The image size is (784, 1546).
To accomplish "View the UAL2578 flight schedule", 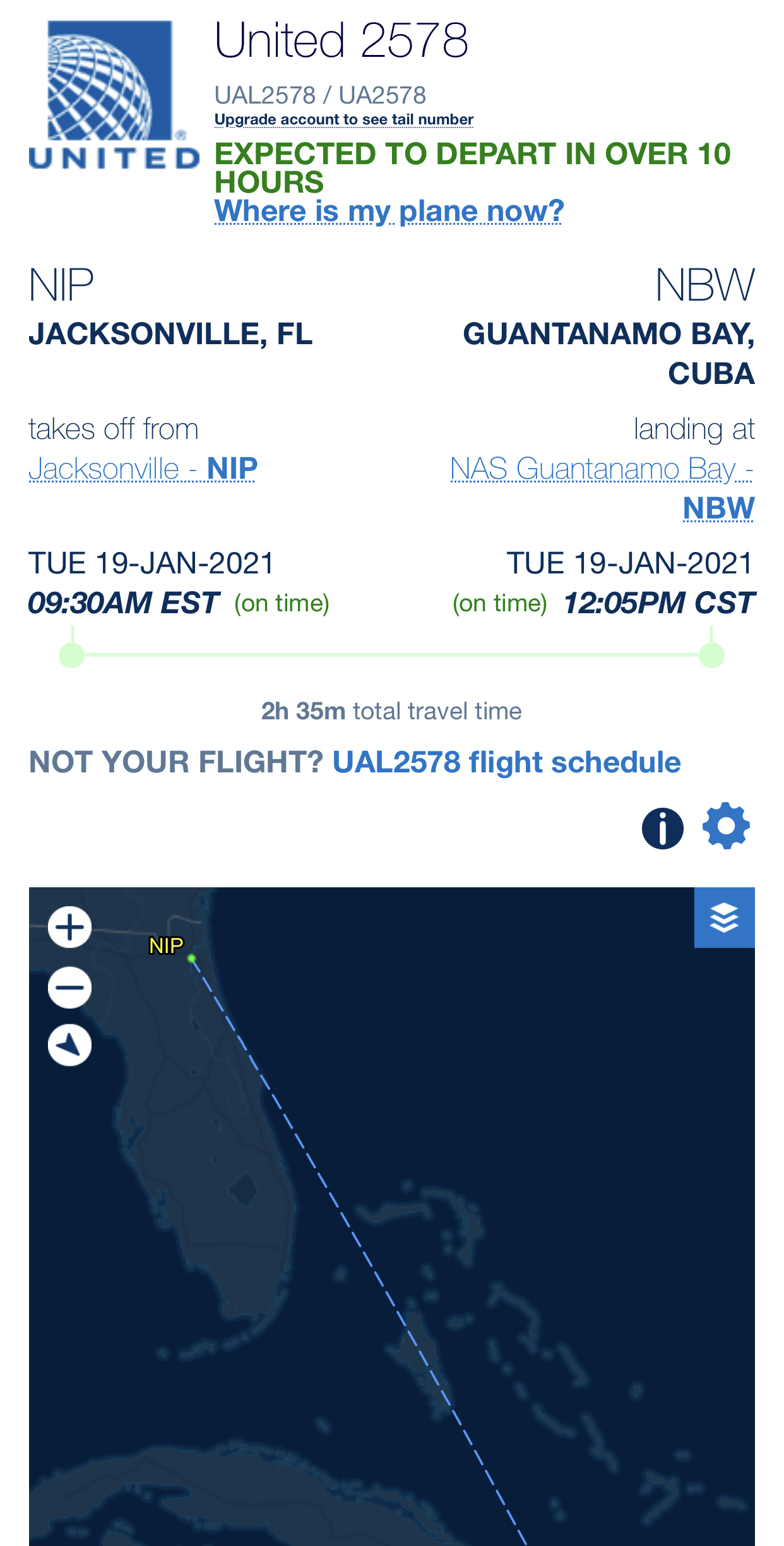I will 506,762.
